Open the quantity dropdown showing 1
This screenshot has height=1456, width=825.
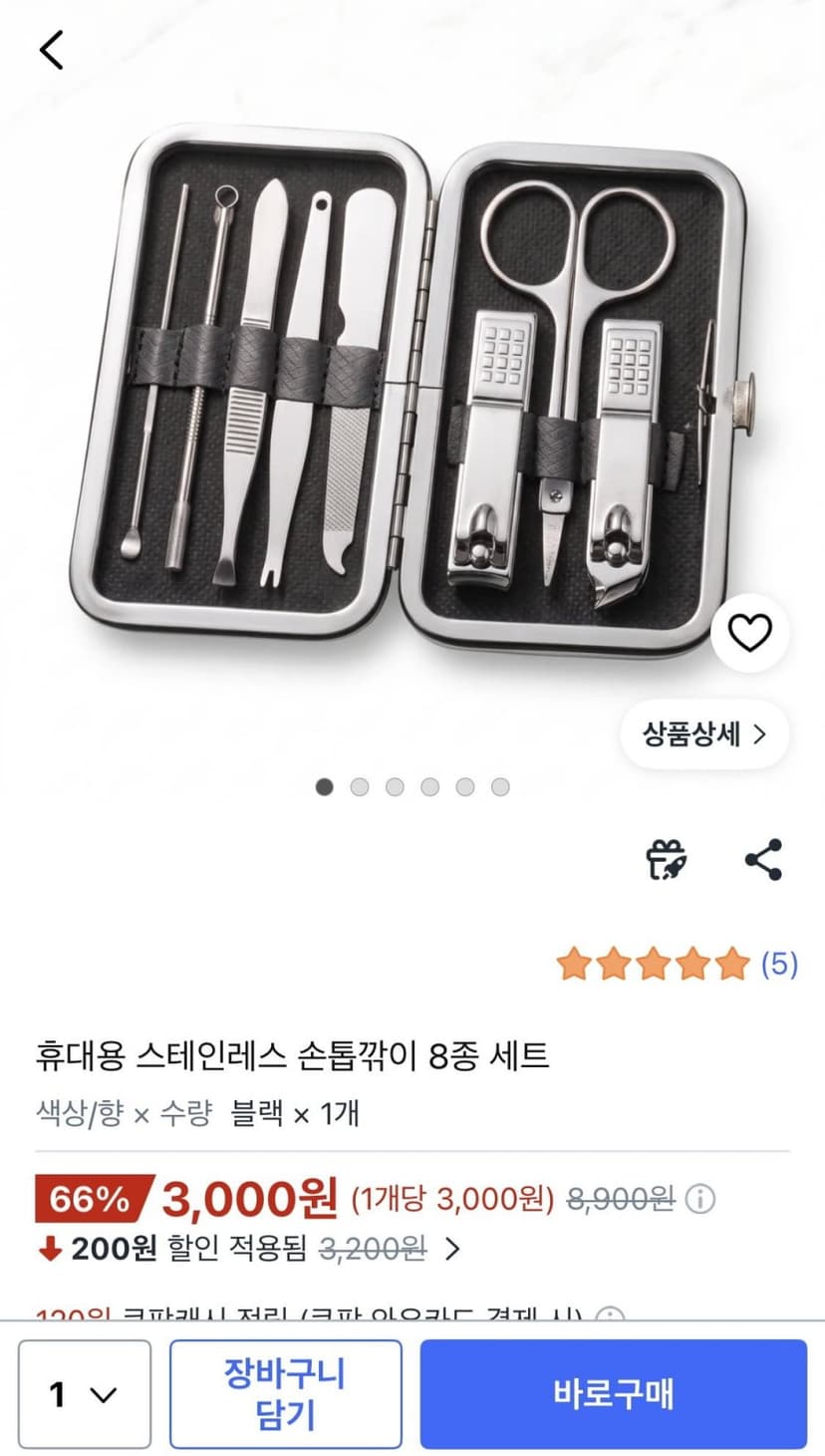pyautogui.click(x=85, y=1394)
